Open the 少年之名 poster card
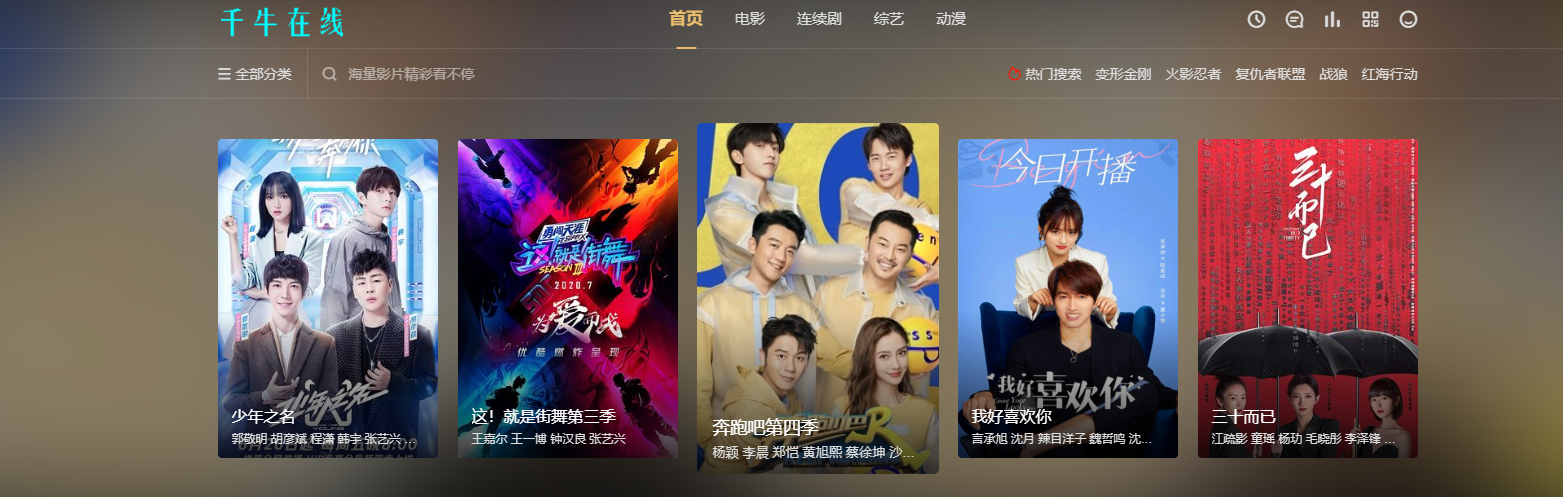This screenshot has height=497, width=1563. click(328, 298)
